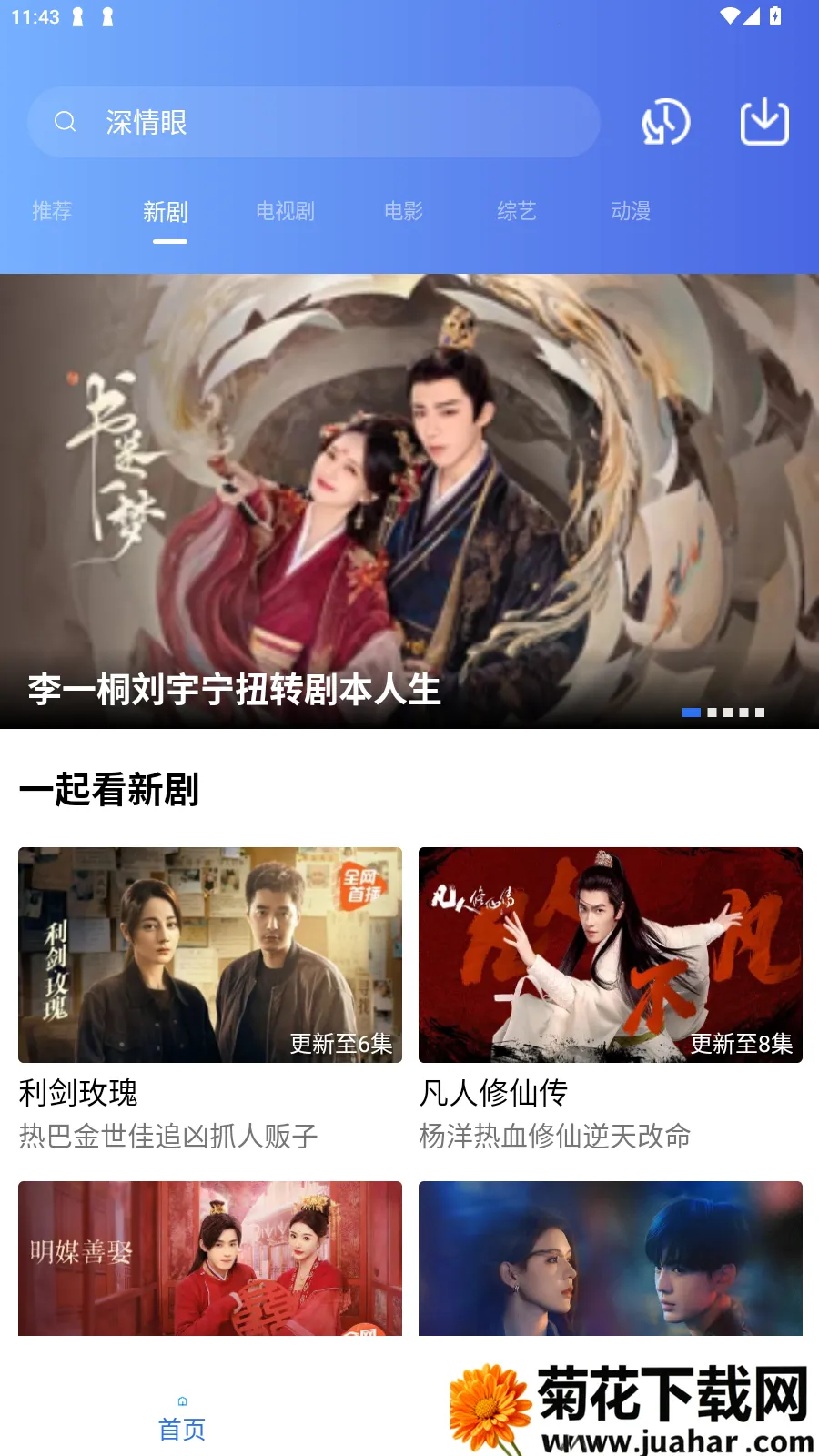Go to the 电影 tab
Screen dimensions: 819x1456
tap(403, 211)
